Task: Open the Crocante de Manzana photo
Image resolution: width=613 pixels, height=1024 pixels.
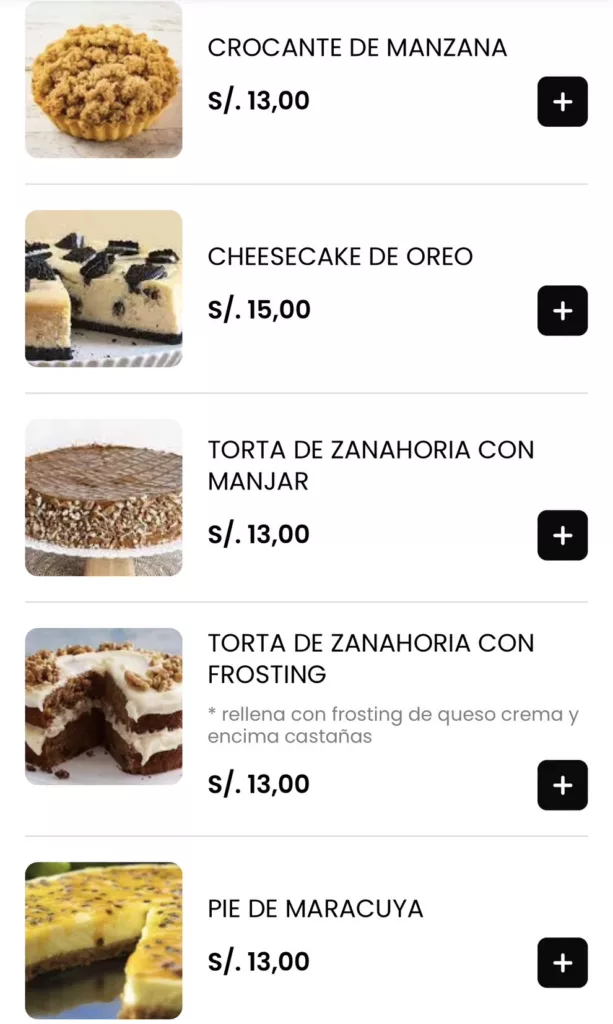Action: [104, 80]
